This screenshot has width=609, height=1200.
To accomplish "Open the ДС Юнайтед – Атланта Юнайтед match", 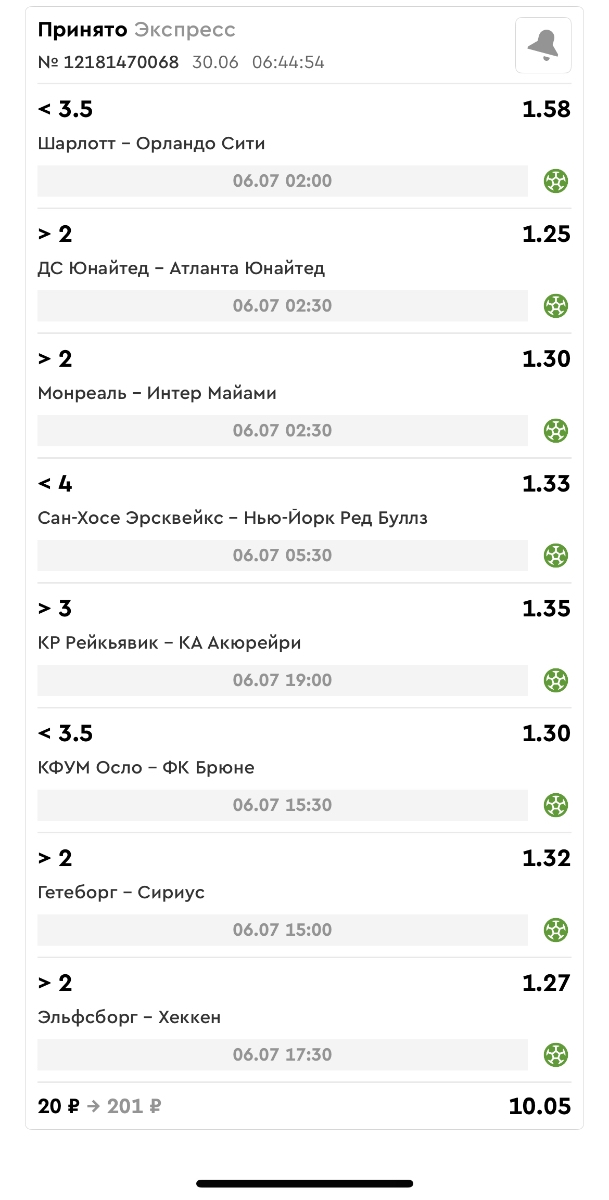I will point(181,268).
